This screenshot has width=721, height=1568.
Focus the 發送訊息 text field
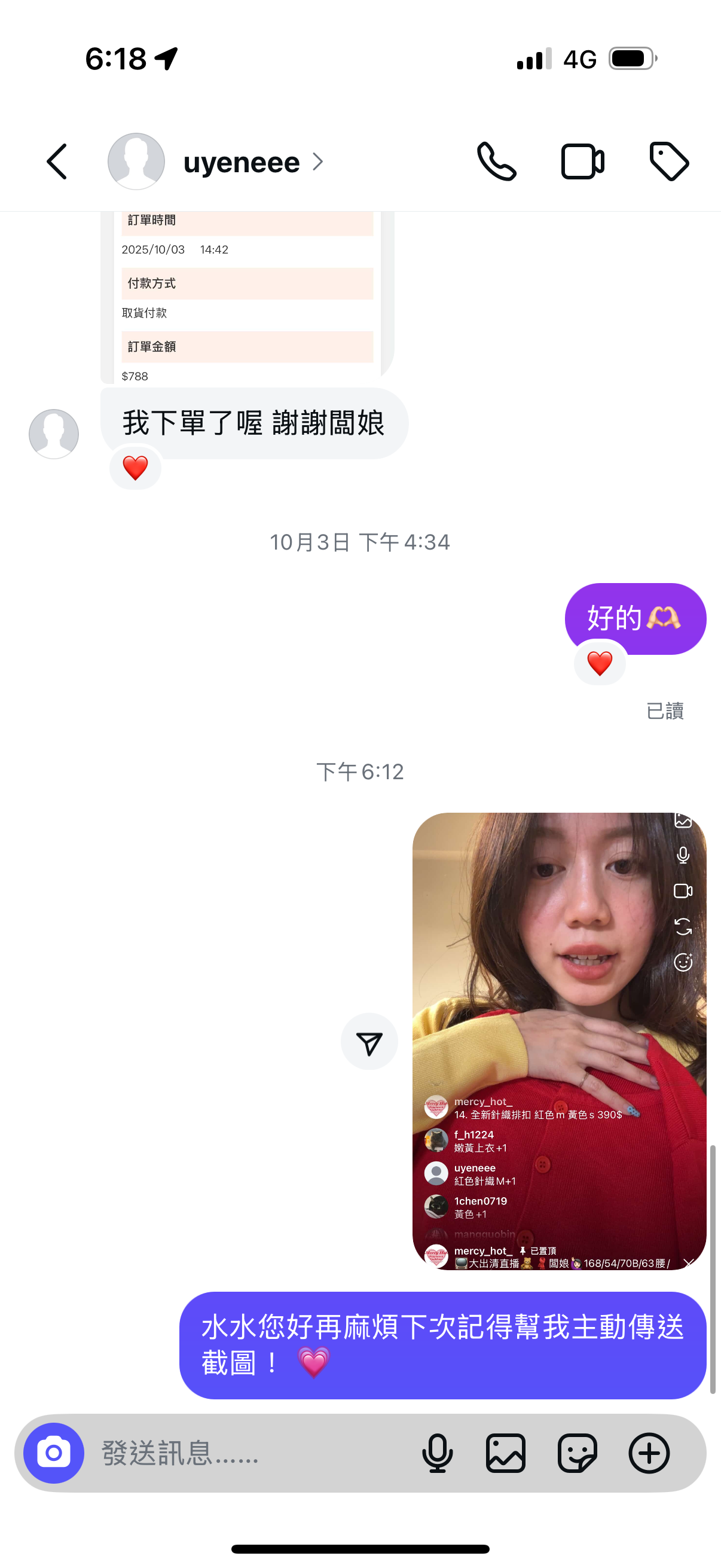click(243, 1454)
